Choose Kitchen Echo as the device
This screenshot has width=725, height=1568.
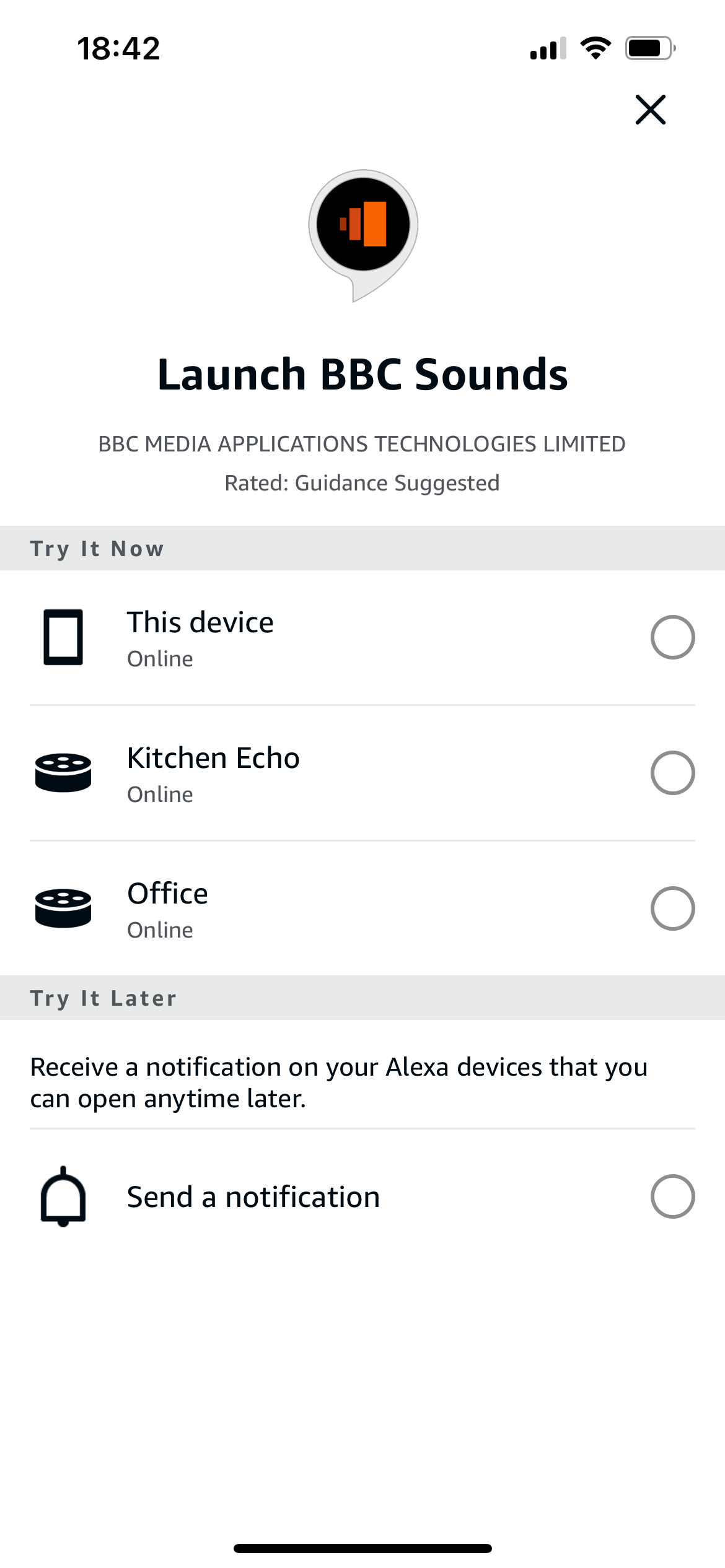(x=672, y=773)
